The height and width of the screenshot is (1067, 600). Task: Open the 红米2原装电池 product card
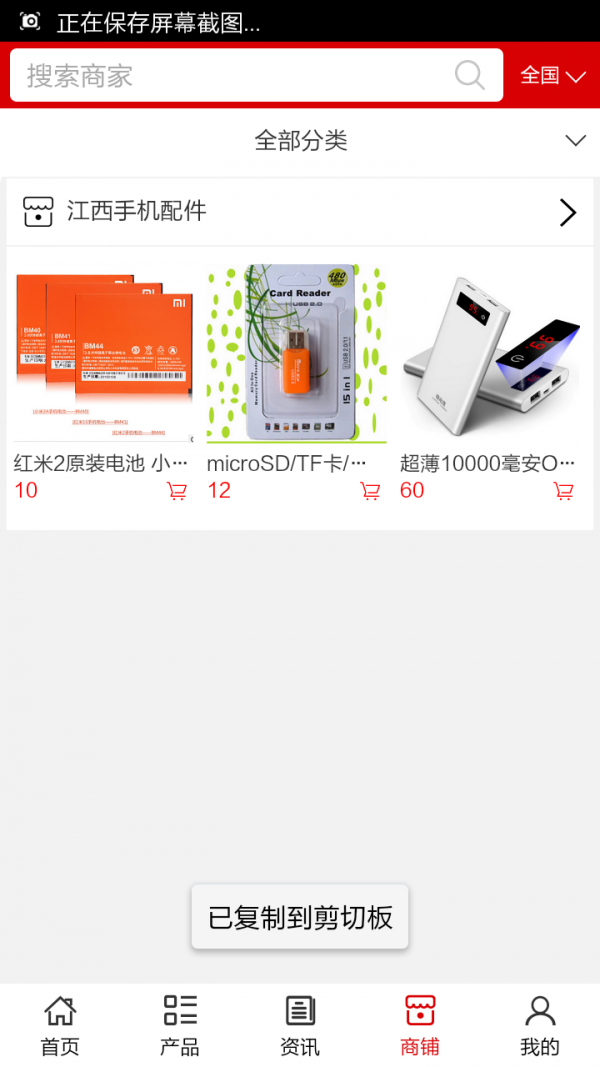click(x=103, y=355)
